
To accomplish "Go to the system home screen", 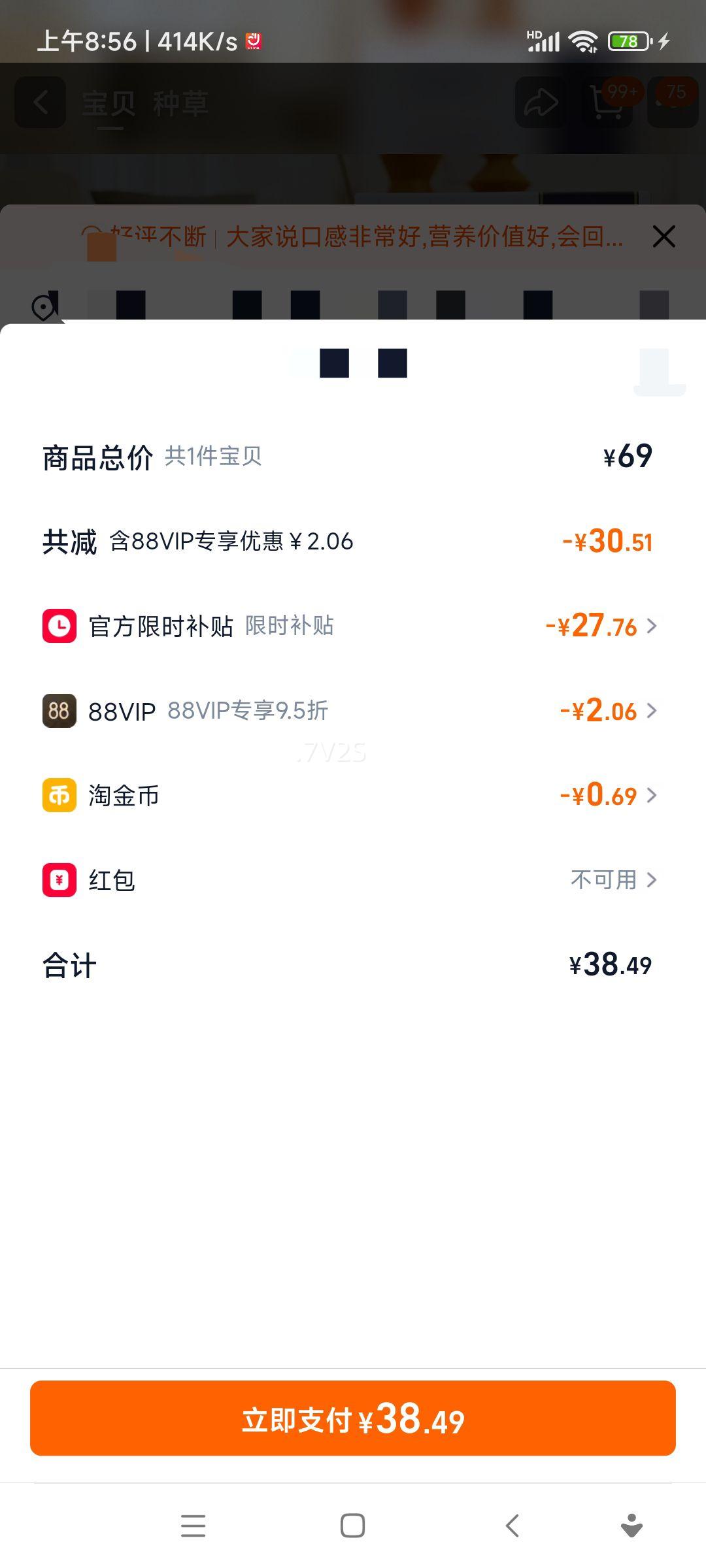I will point(352,1526).
